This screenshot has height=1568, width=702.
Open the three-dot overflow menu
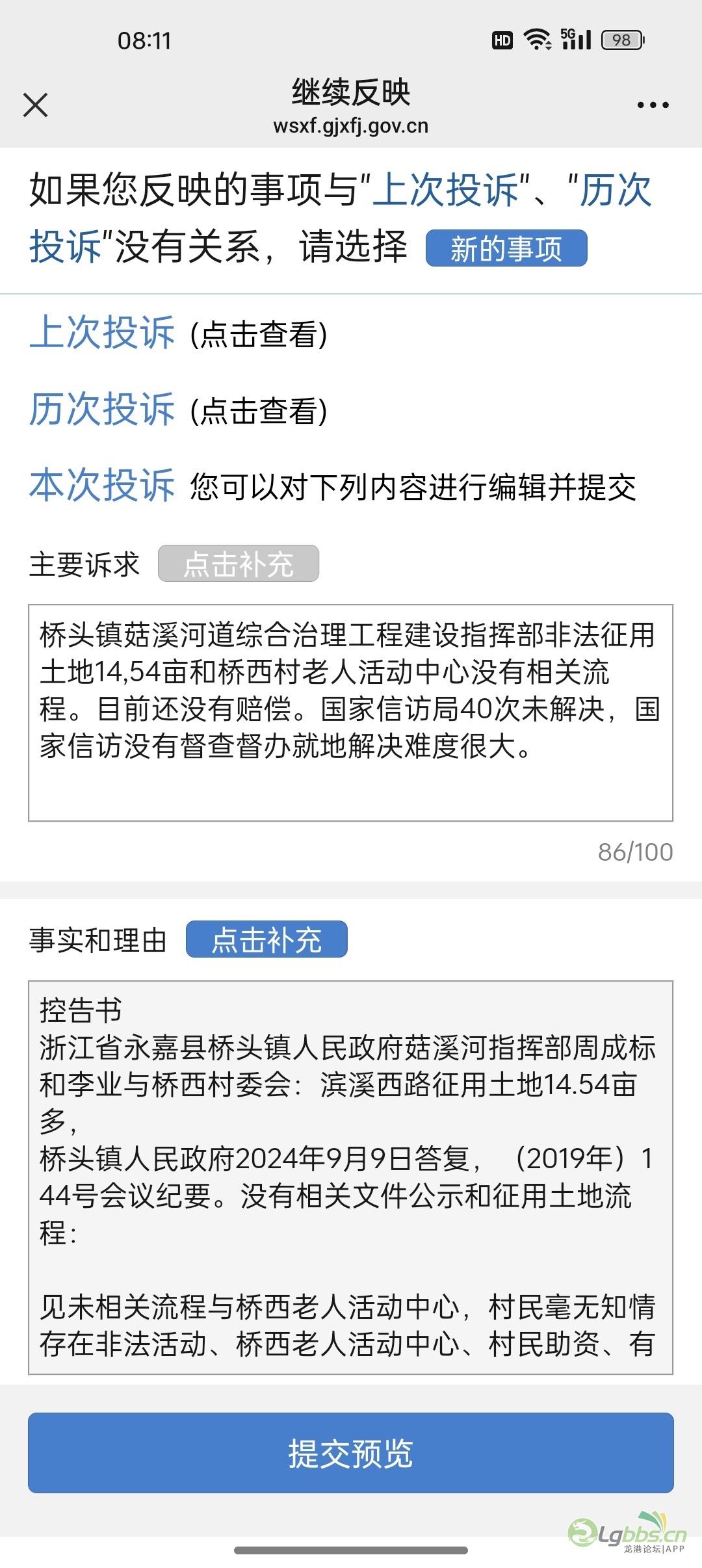(653, 105)
